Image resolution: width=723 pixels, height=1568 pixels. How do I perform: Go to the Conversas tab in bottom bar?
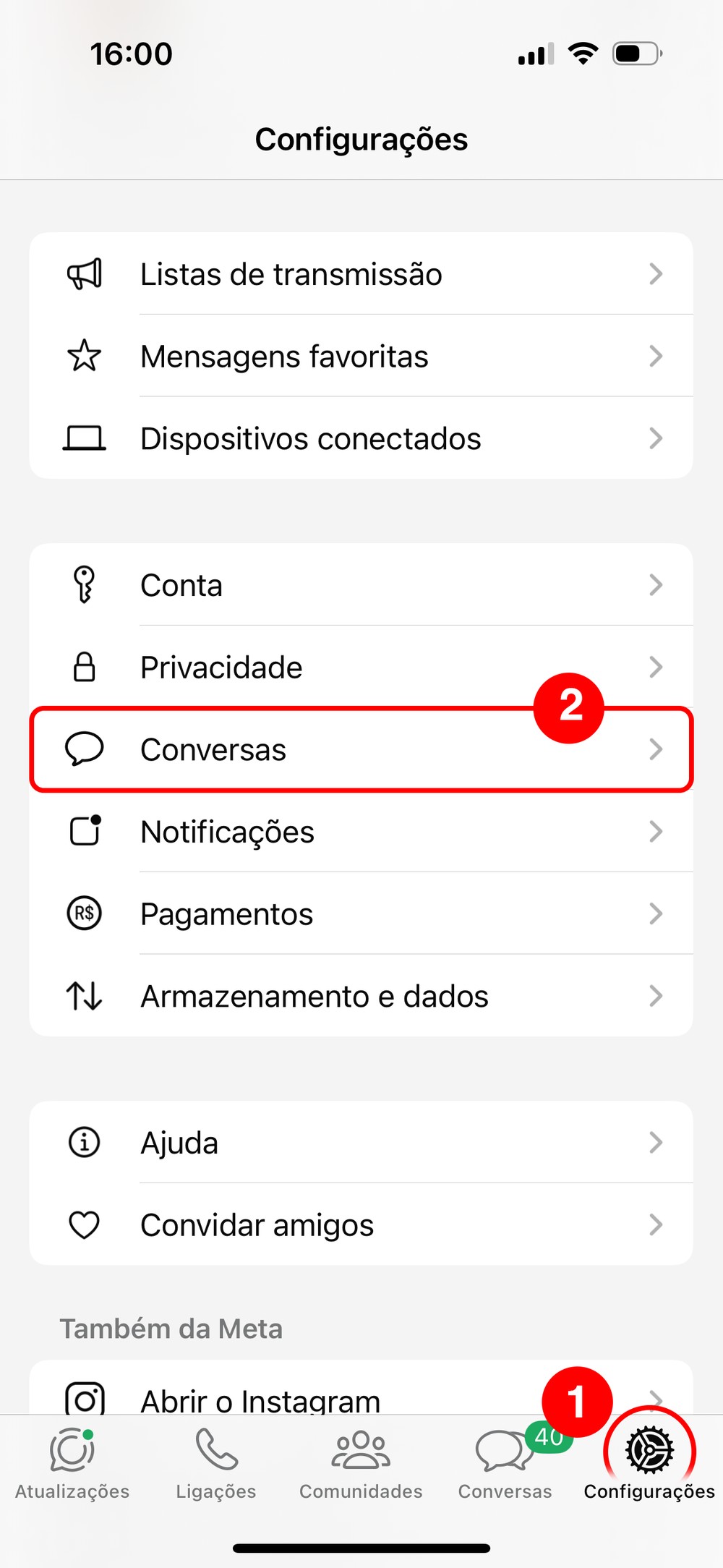[x=505, y=1462]
